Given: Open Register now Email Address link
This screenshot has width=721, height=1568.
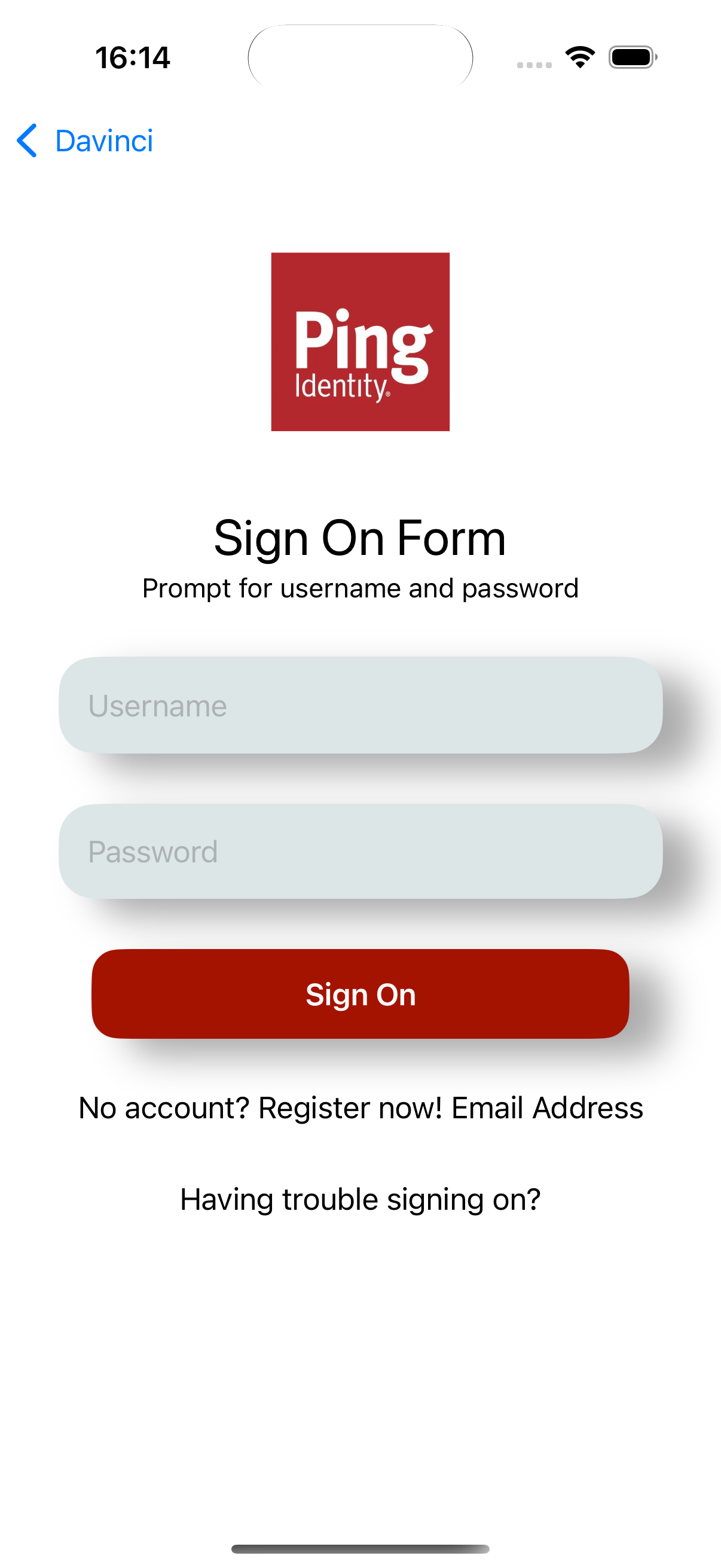Looking at the screenshot, I should click(360, 1109).
